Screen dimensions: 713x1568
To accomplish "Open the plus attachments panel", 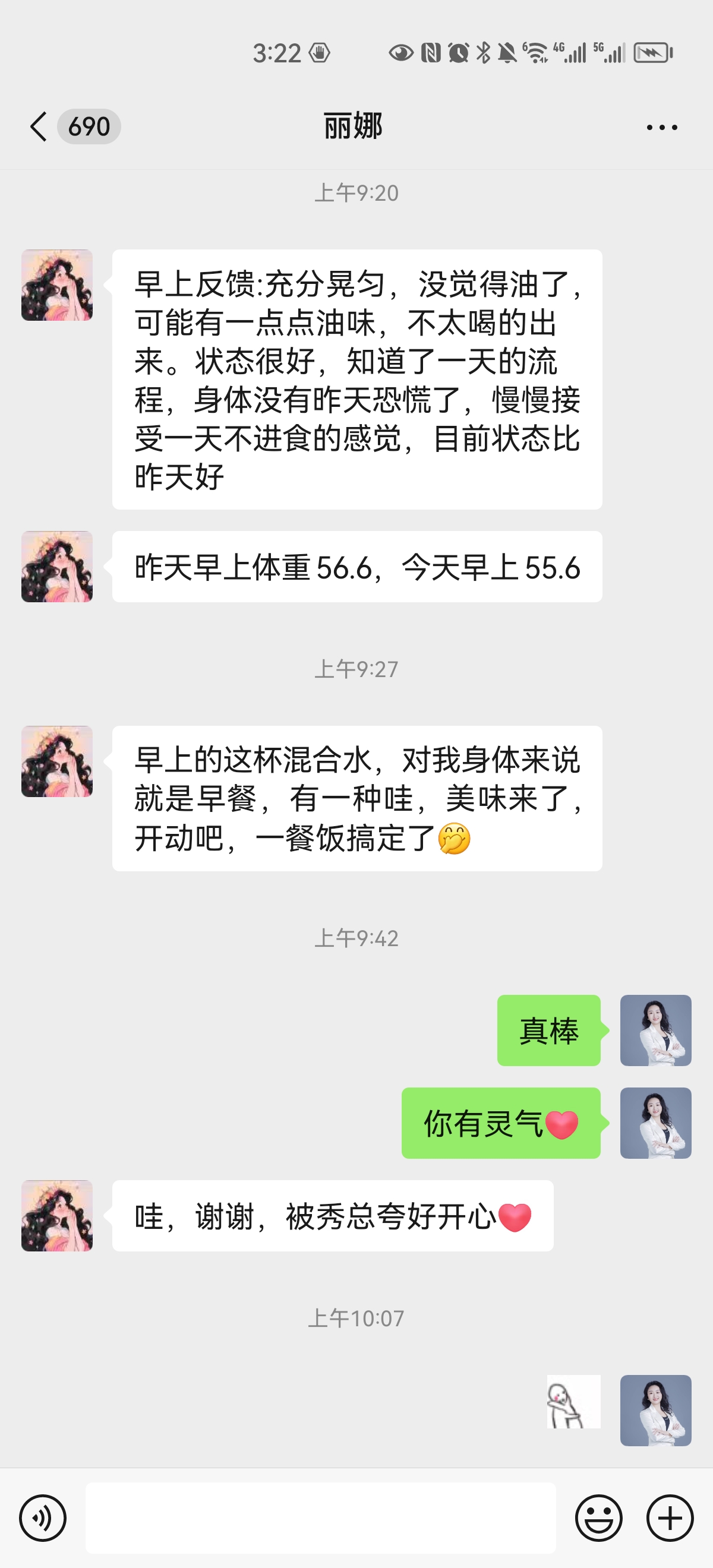I will [670, 1518].
